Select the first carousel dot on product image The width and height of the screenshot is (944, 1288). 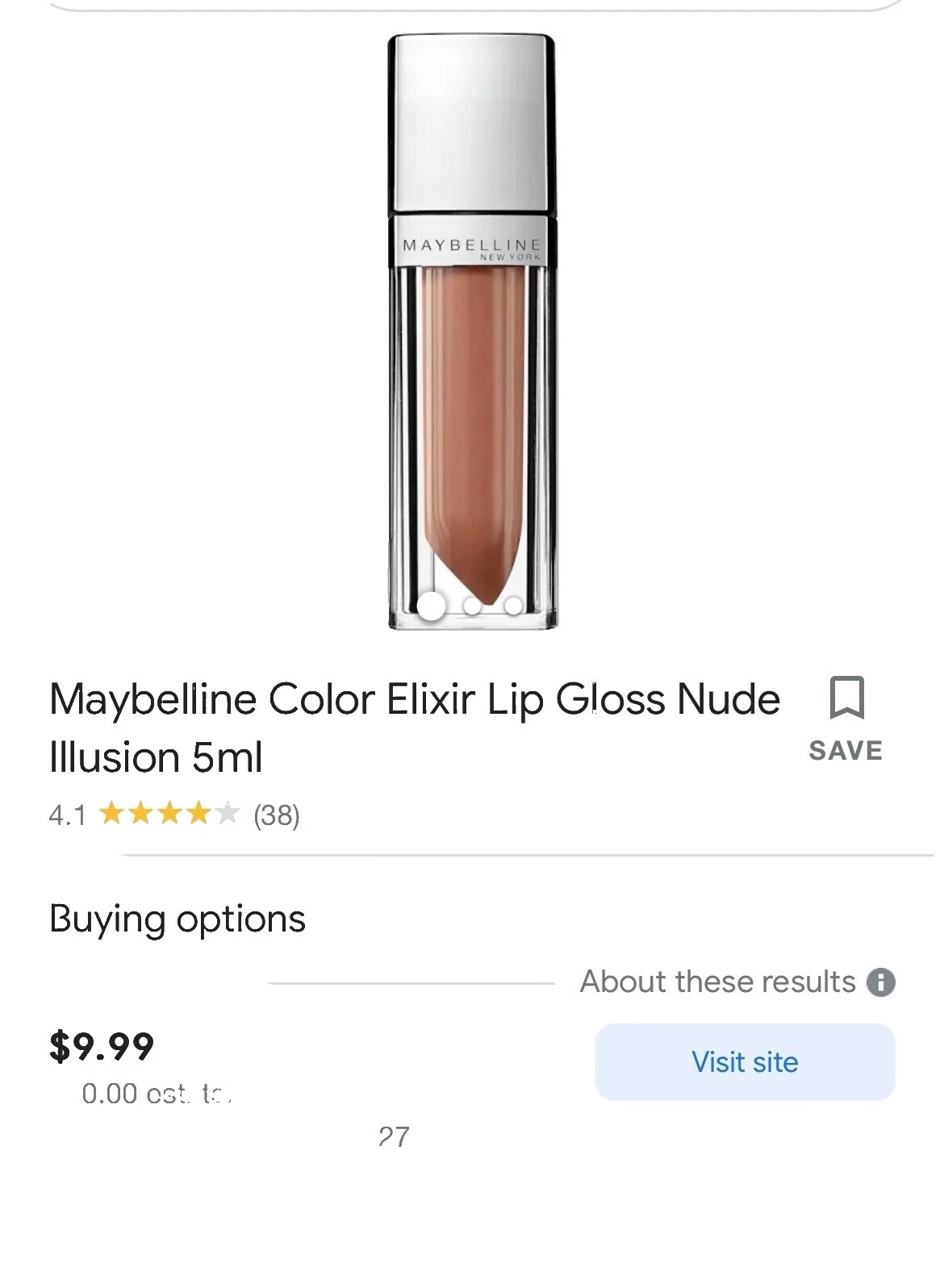(x=432, y=606)
